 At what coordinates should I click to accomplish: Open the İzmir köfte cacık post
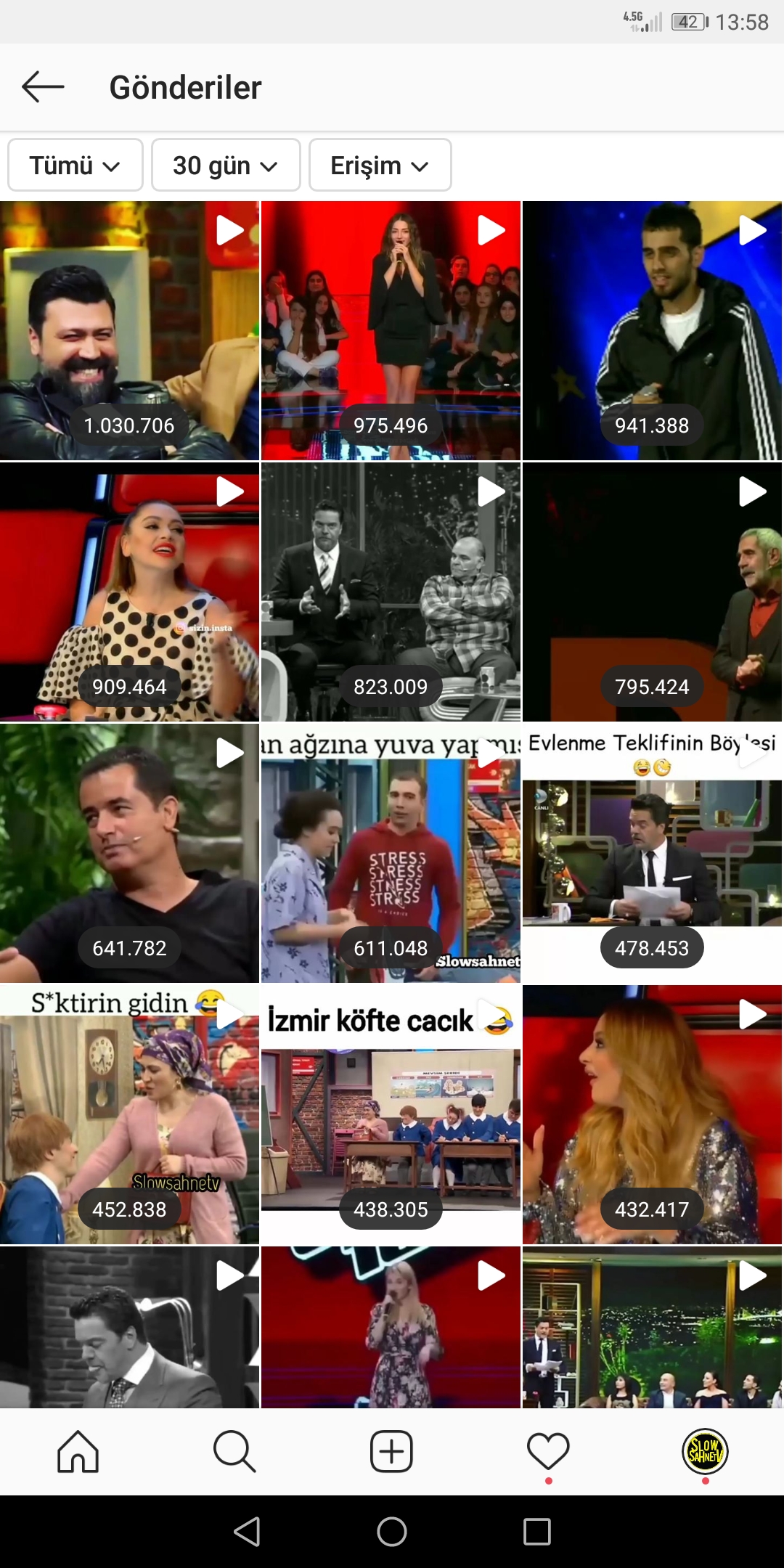pos(391,1115)
